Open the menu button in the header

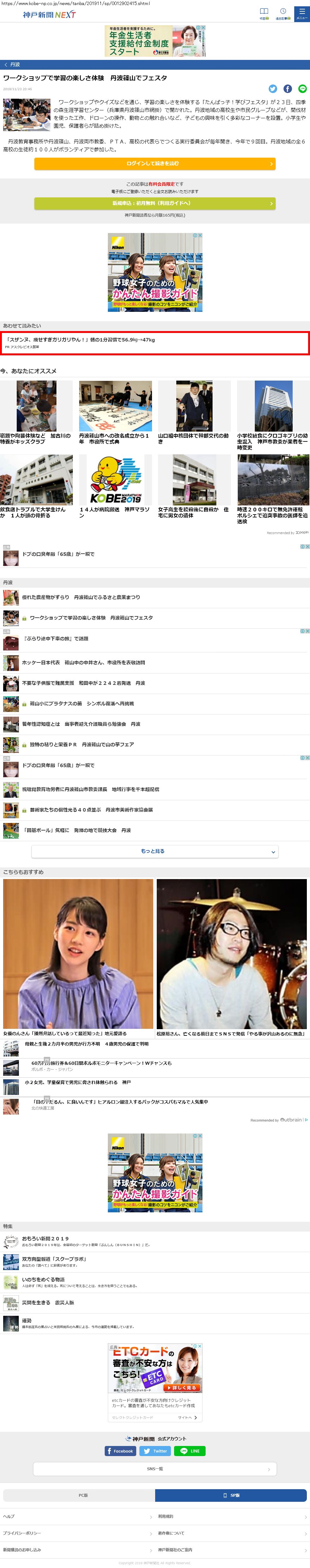301,13
